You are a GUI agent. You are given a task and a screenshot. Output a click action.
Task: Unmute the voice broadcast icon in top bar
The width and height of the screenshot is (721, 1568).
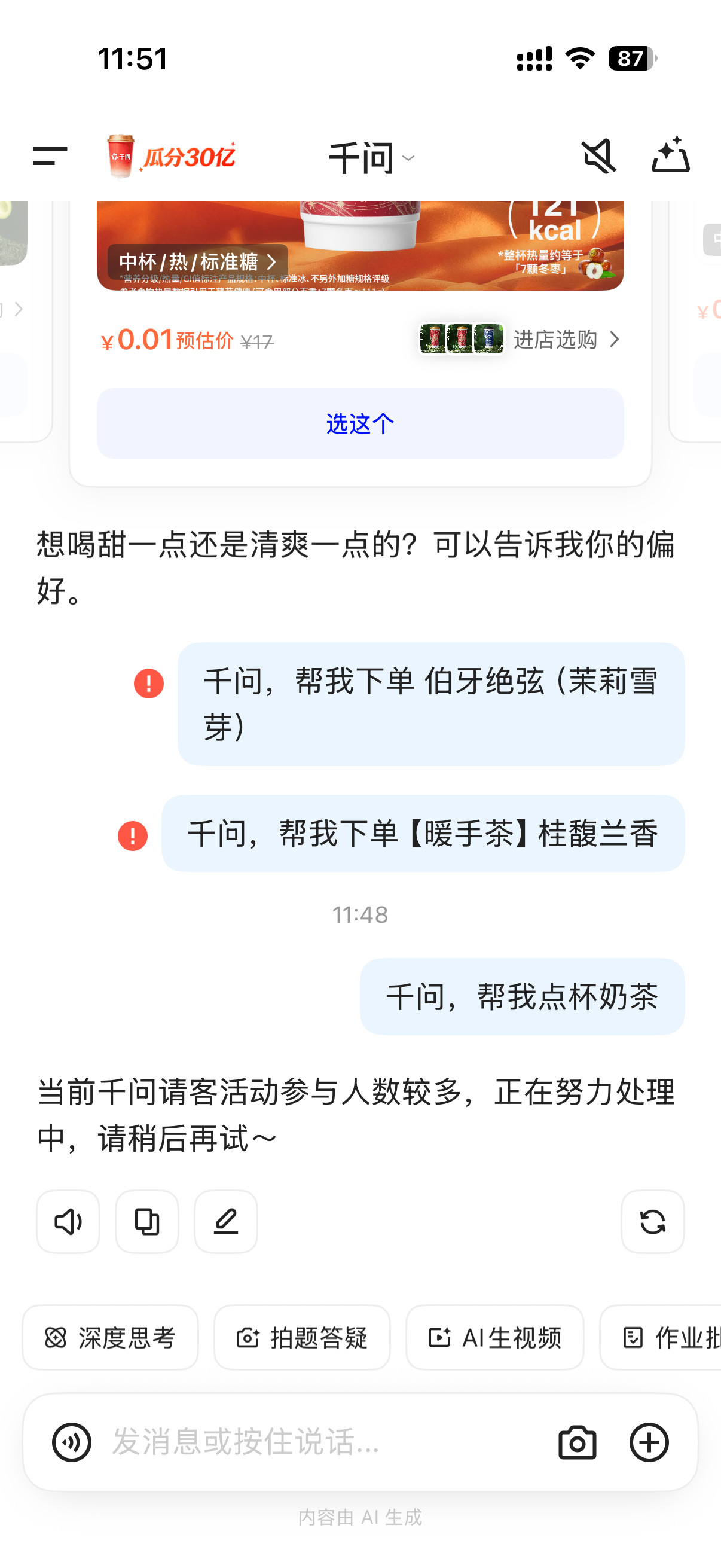coord(598,157)
